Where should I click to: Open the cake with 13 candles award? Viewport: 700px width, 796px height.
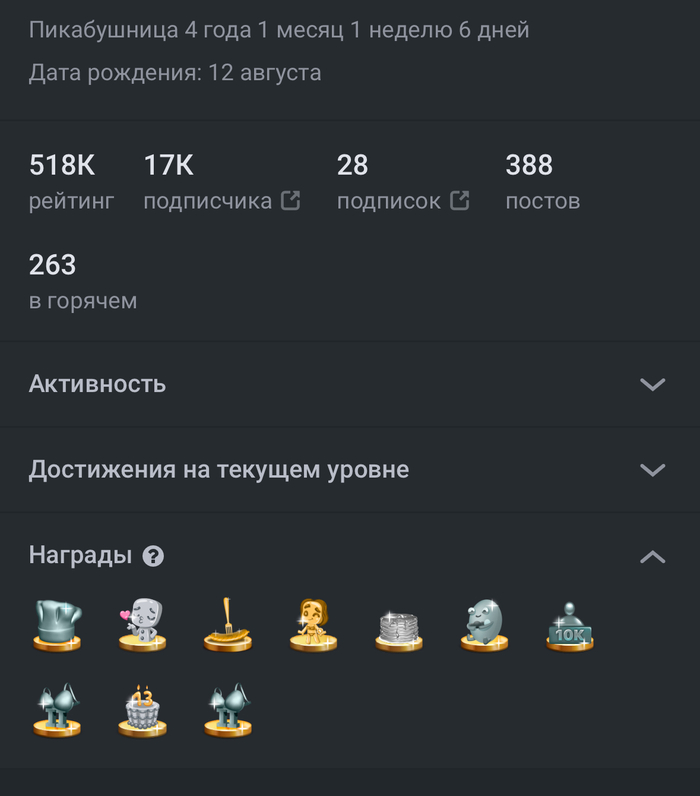pyautogui.click(x=142, y=712)
